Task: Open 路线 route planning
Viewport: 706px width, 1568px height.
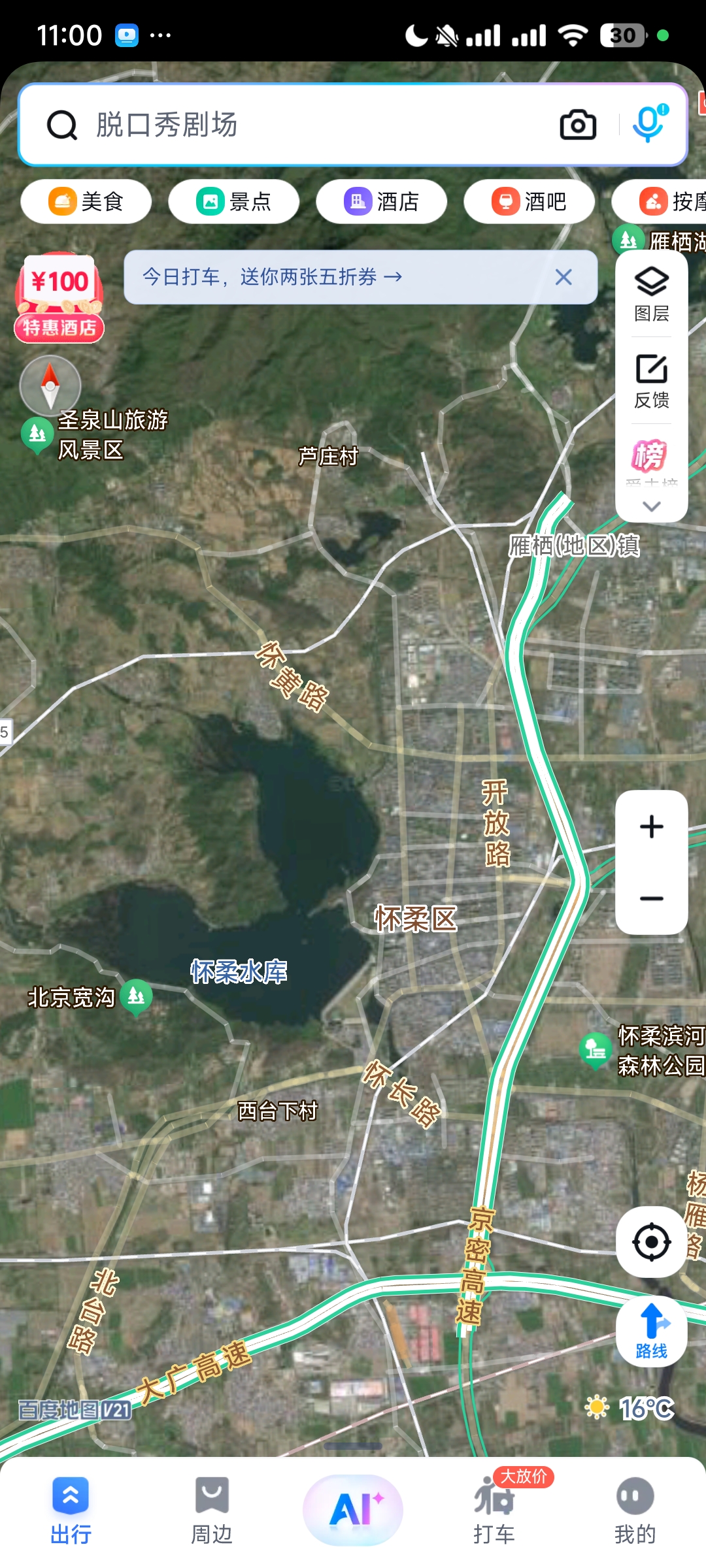Action: [x=652, y=1331]
